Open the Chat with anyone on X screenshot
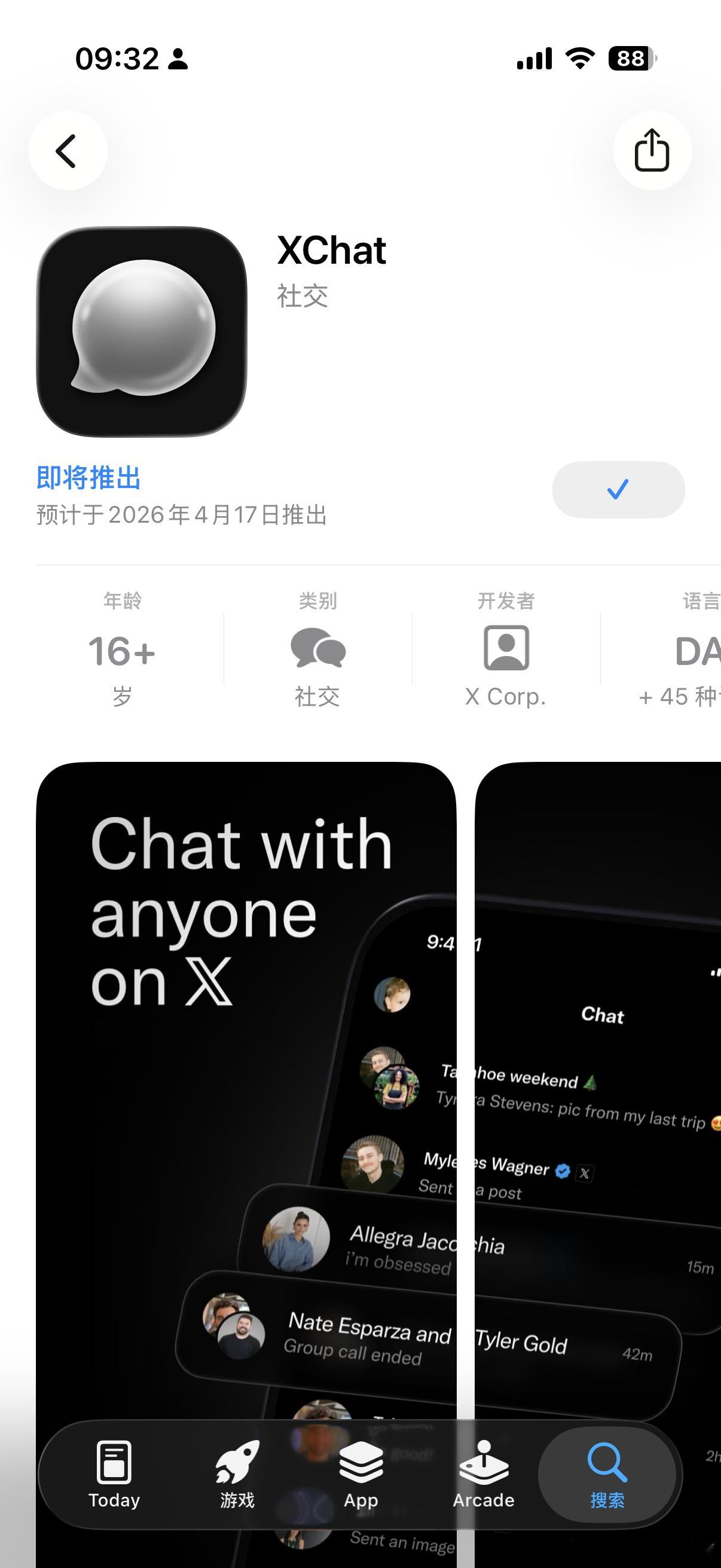The width and height of the screenshot is (721, 1568). (246, 1096)
